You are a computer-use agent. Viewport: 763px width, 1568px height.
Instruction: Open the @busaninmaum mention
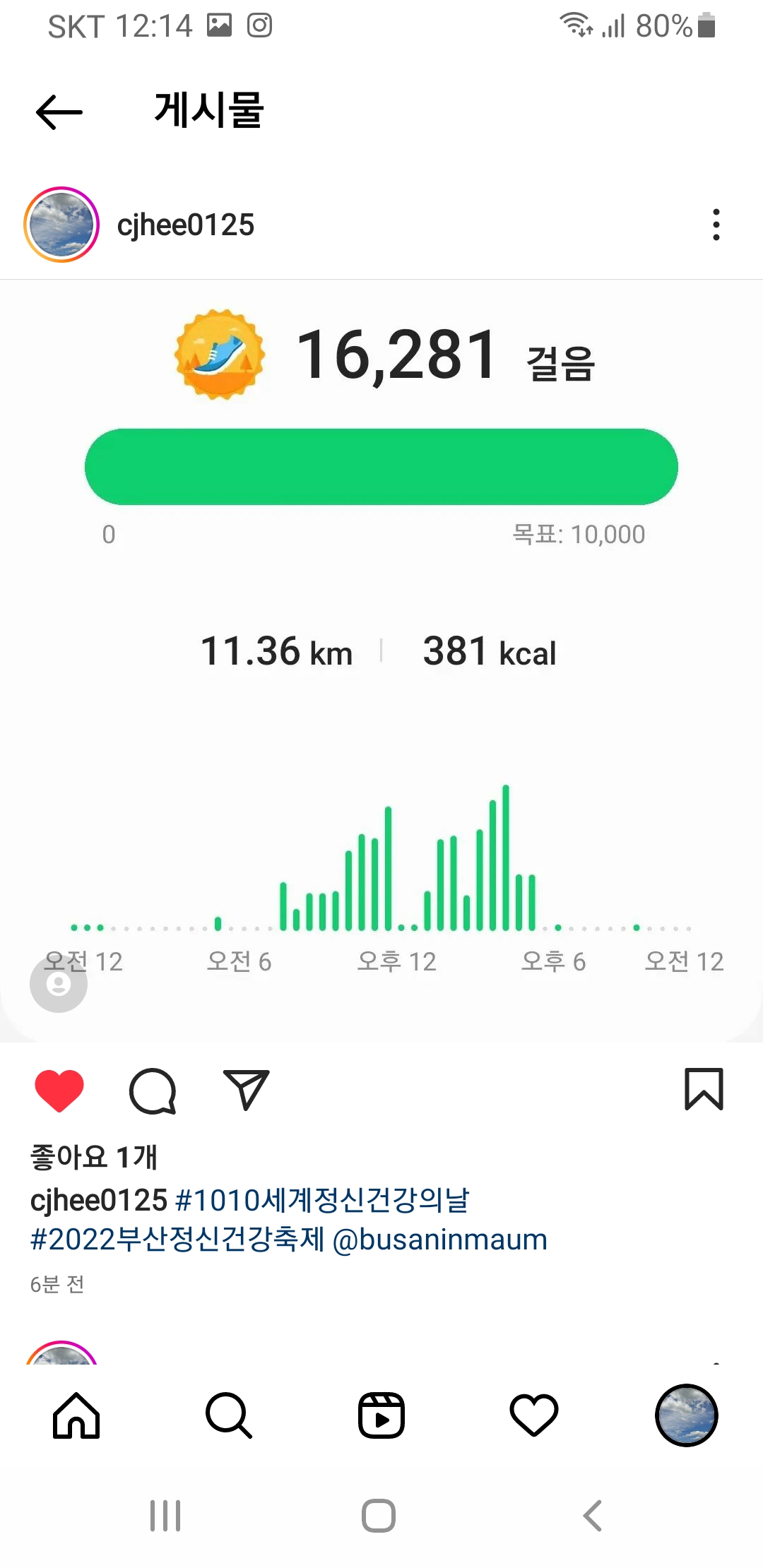coord(439,1240)
